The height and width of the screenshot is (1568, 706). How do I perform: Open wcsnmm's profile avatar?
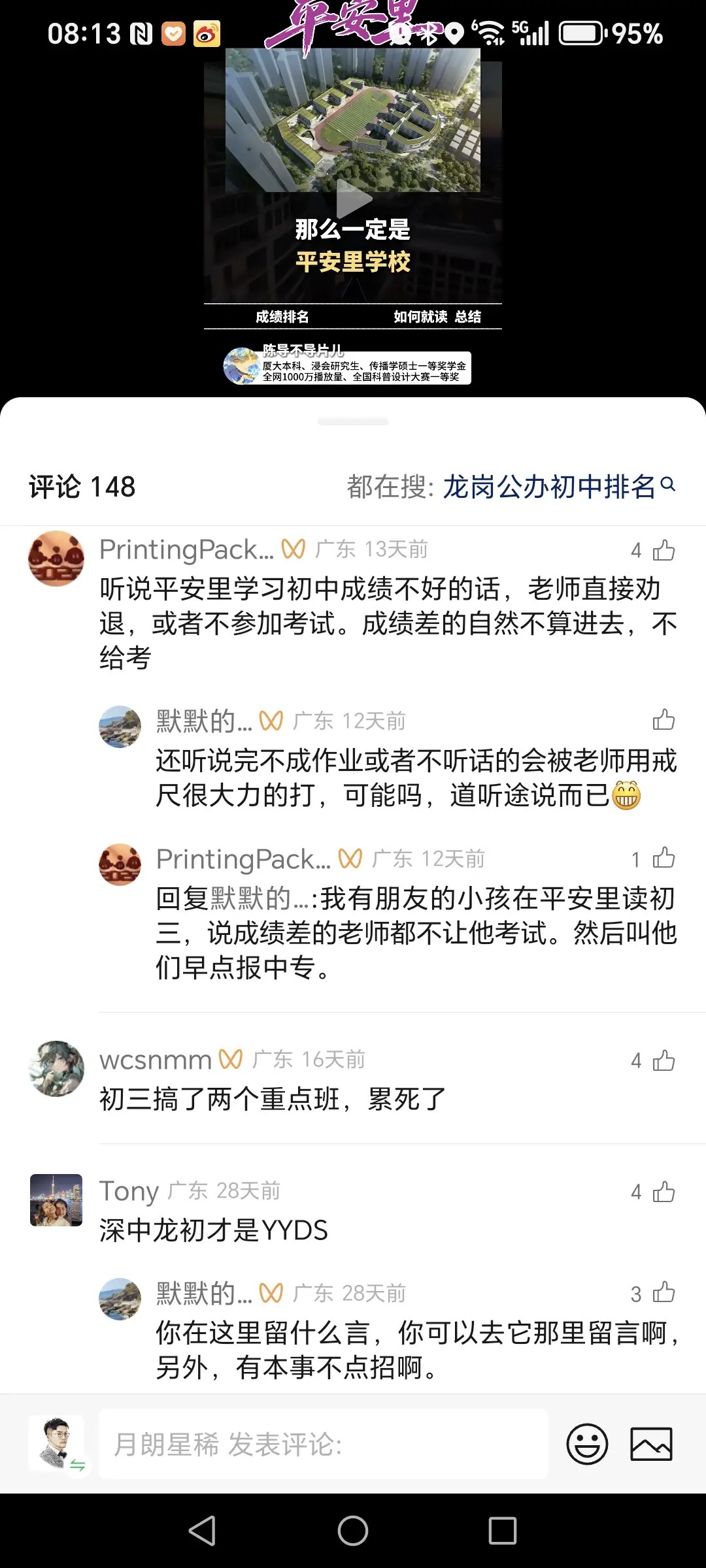click(x=57, y=1068)
